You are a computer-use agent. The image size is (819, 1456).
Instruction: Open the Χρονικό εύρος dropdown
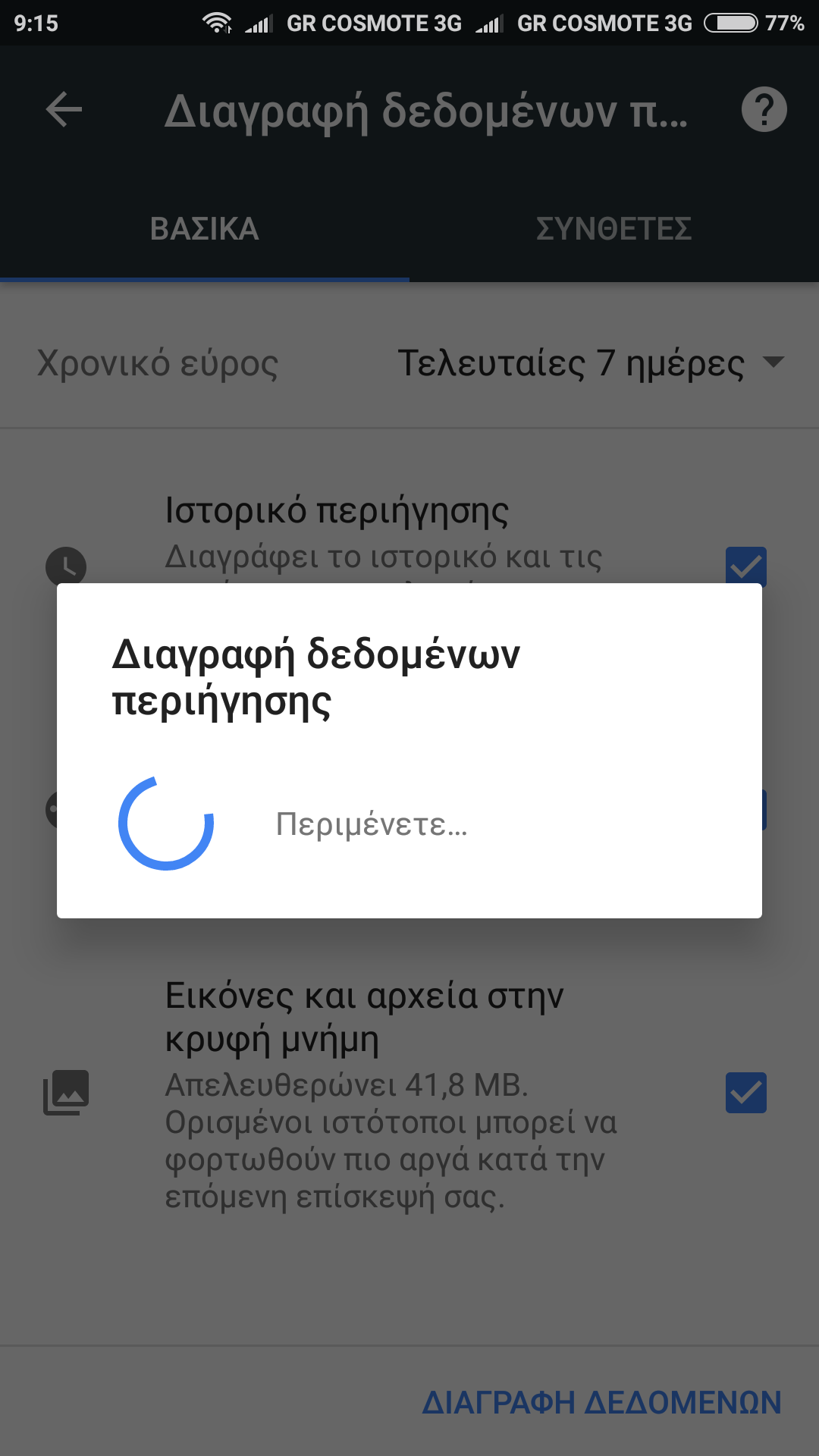[589, 363]
